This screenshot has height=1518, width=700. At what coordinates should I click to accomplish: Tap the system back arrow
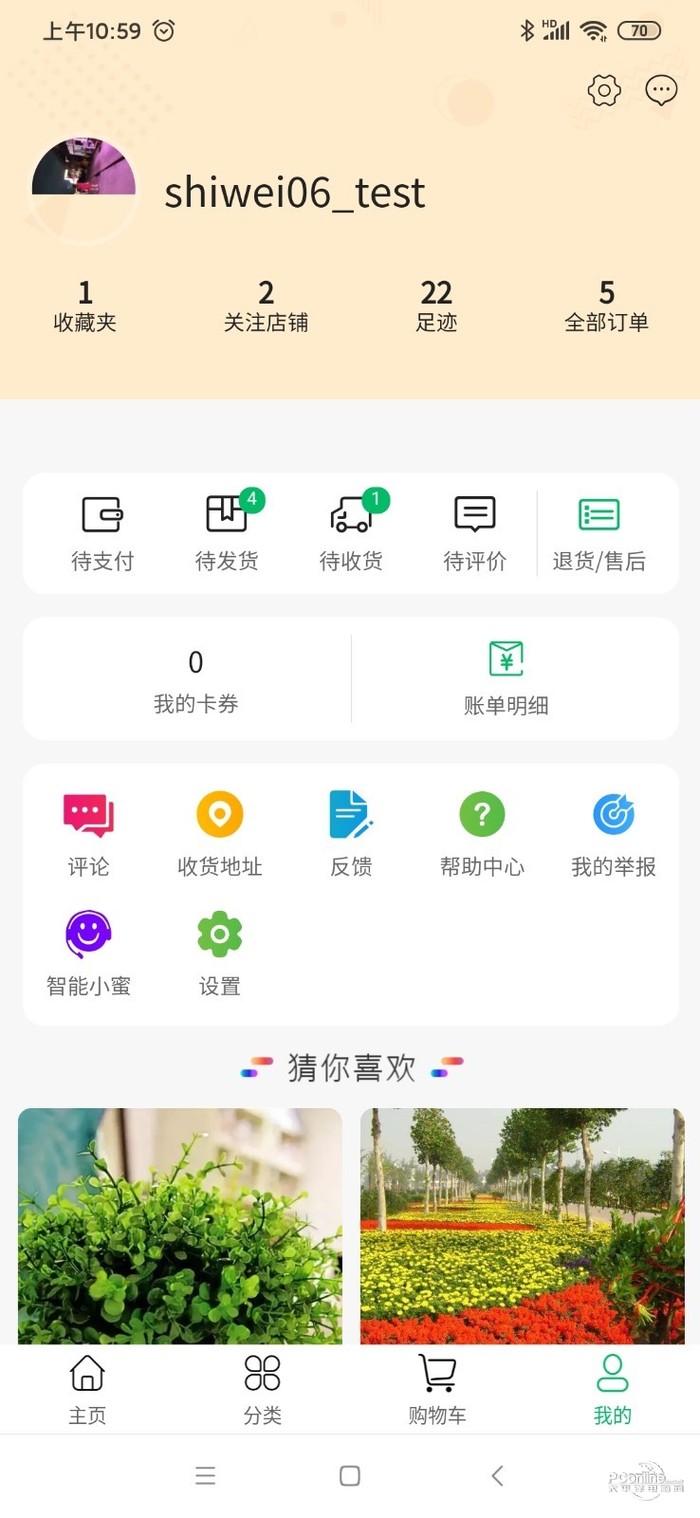pos(497,1476)
